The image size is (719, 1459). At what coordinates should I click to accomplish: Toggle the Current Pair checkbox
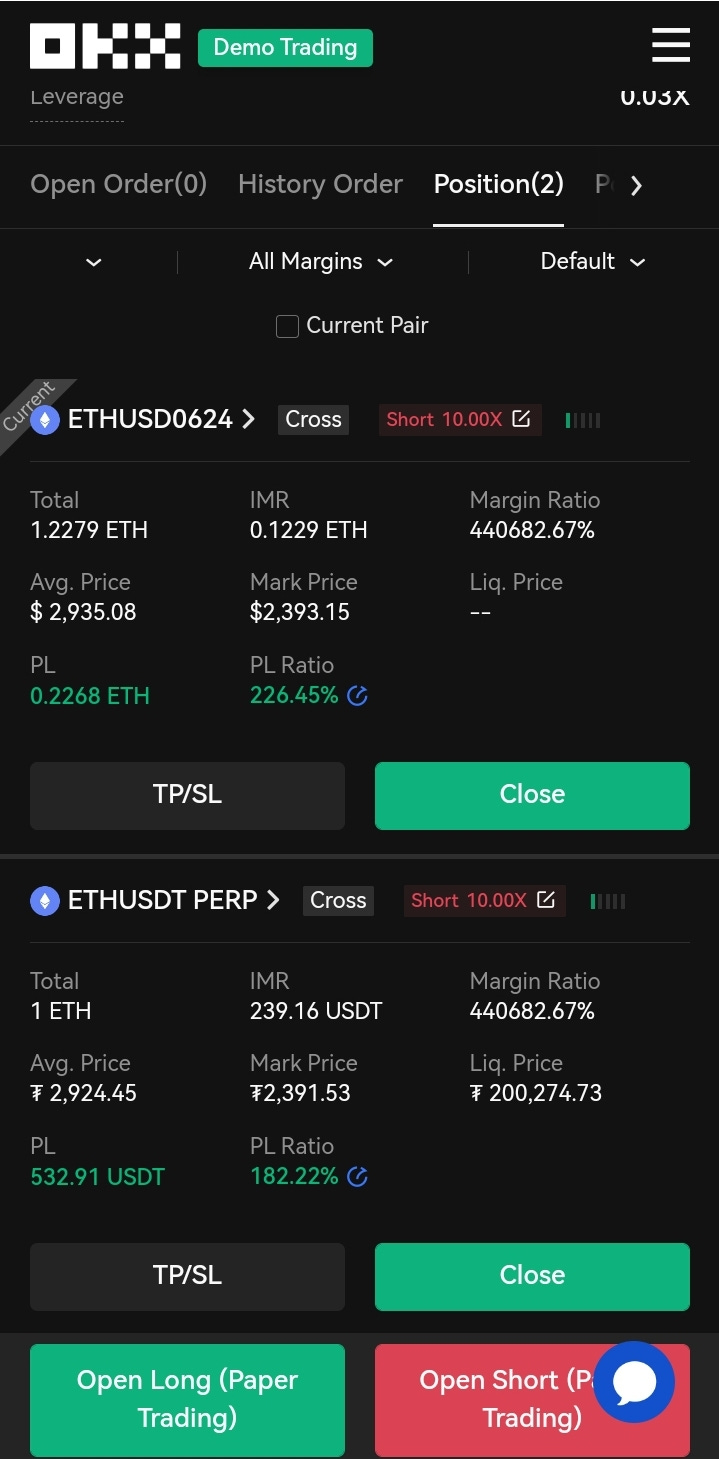click(288, 326)
